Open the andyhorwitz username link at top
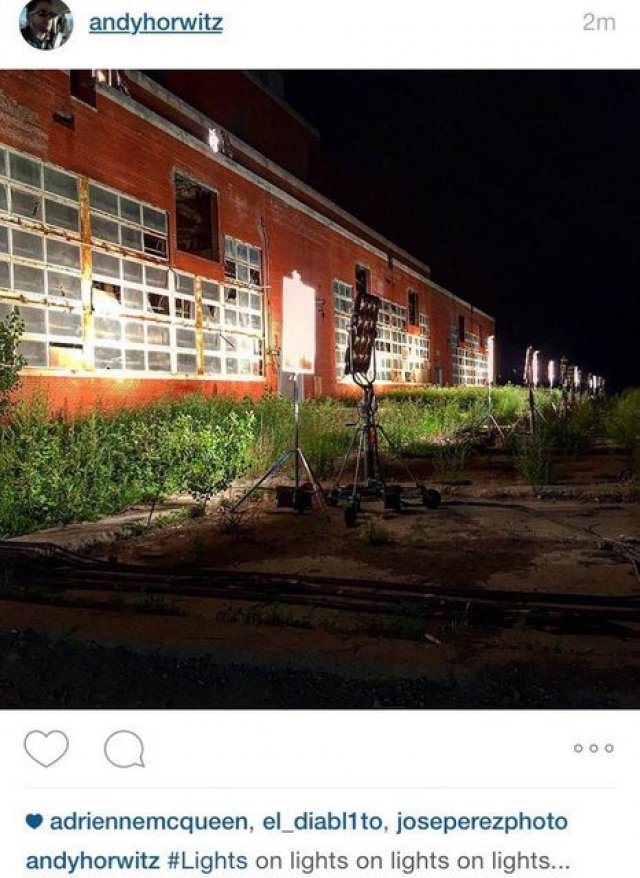 point(155,22)
